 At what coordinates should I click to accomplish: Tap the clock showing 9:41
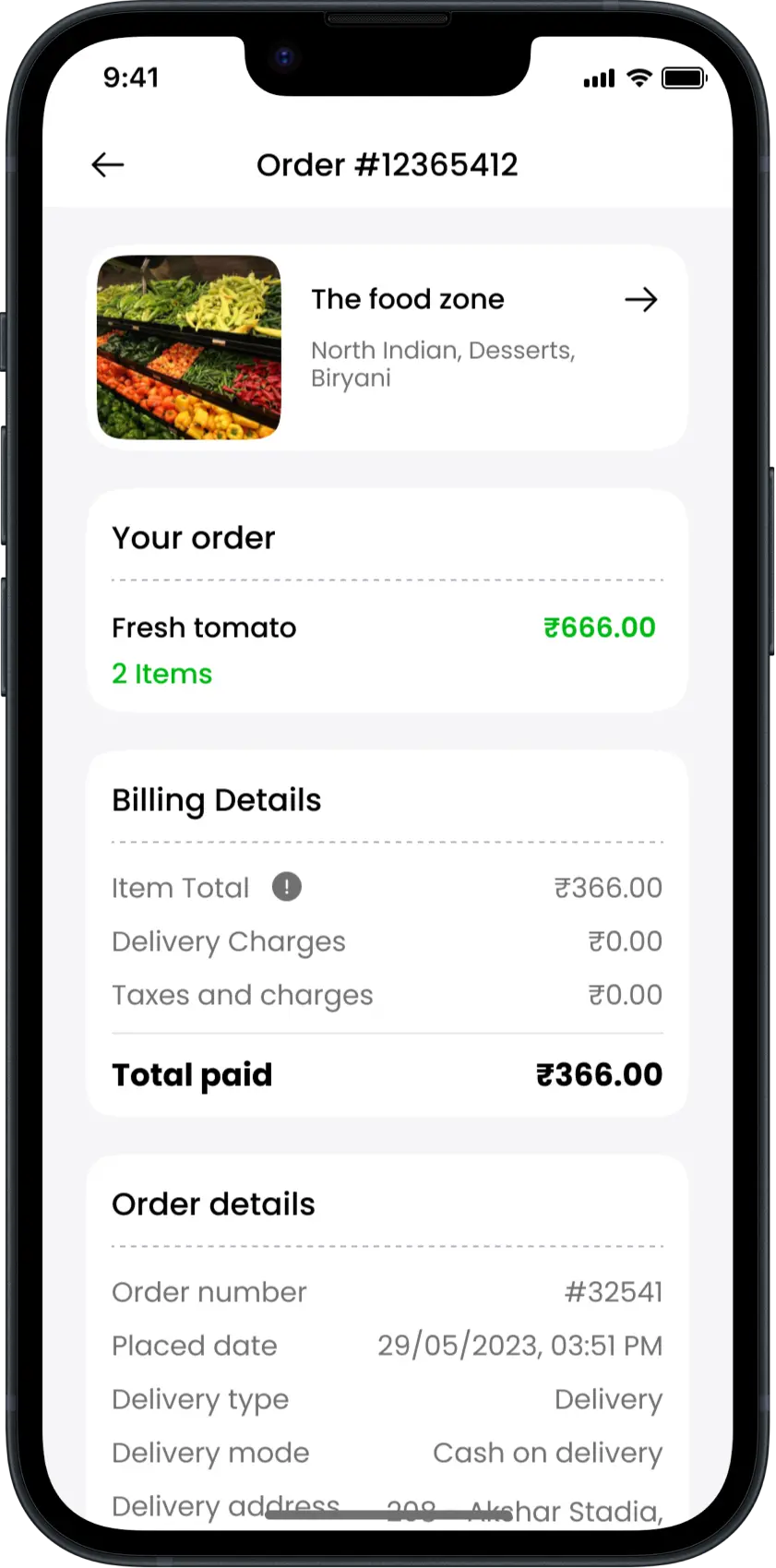coord(131,78)
